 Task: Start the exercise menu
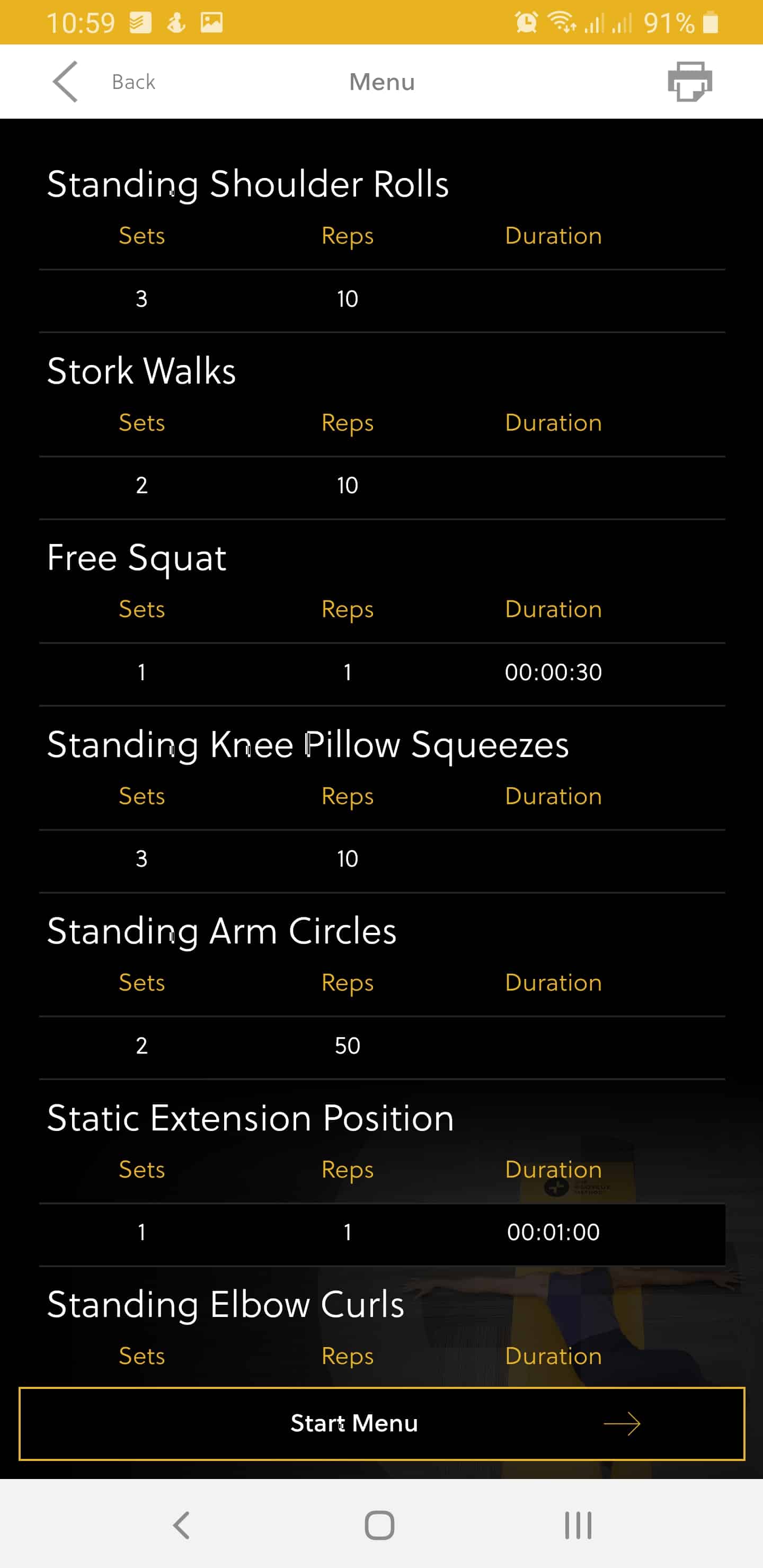pyautogui.click(x=381, y=1424)
